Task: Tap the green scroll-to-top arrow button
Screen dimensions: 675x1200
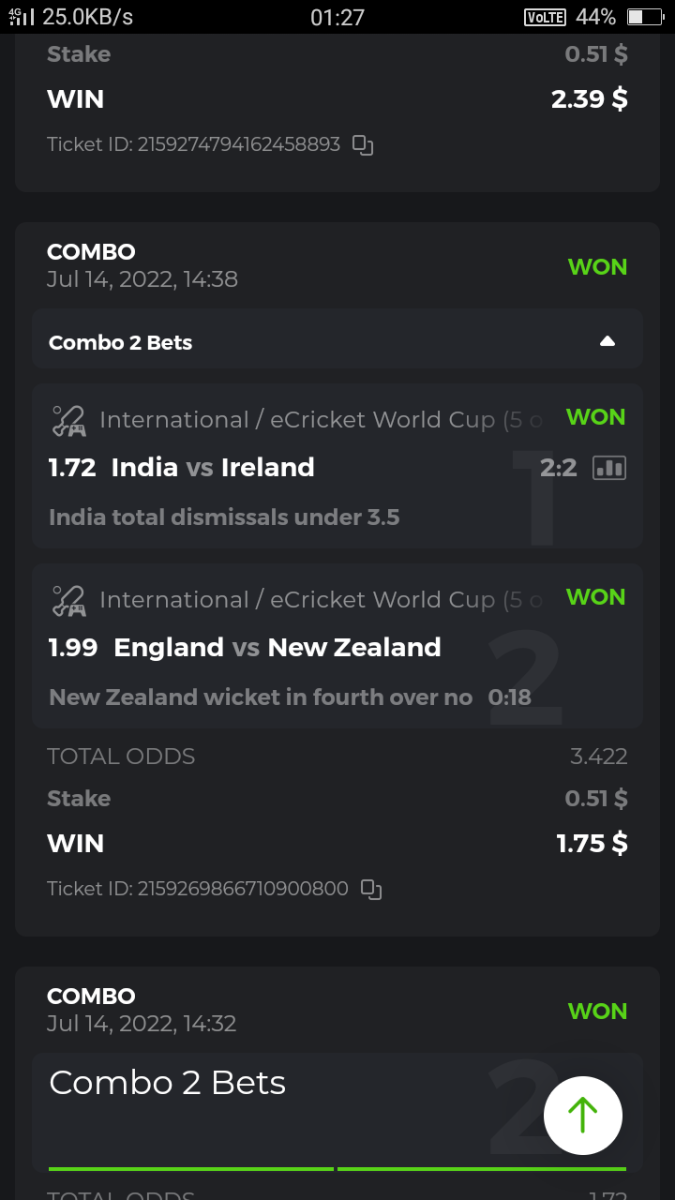Action: 583,1114
